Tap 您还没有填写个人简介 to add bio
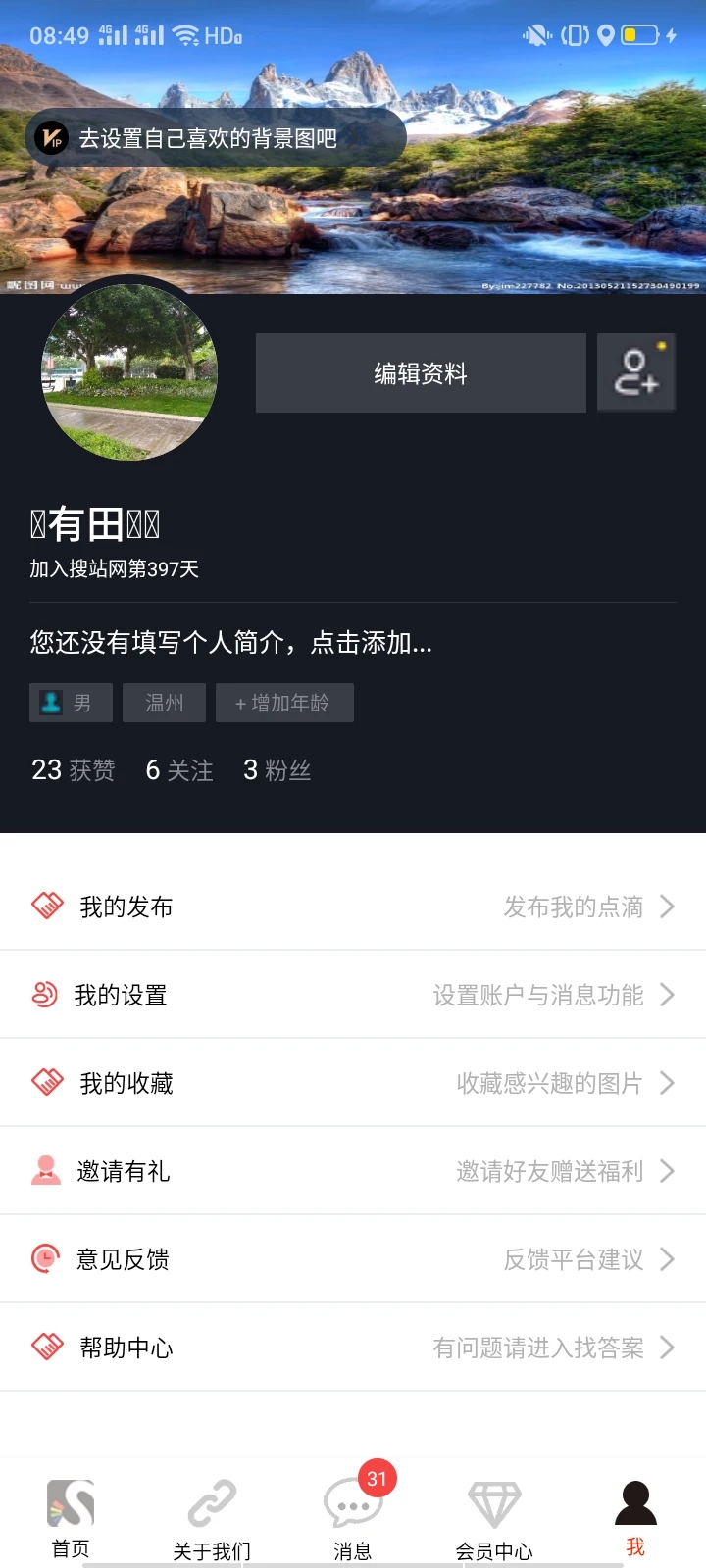Image resolution: width=706 pixels, height=1568 pixels. pos(229,642)
